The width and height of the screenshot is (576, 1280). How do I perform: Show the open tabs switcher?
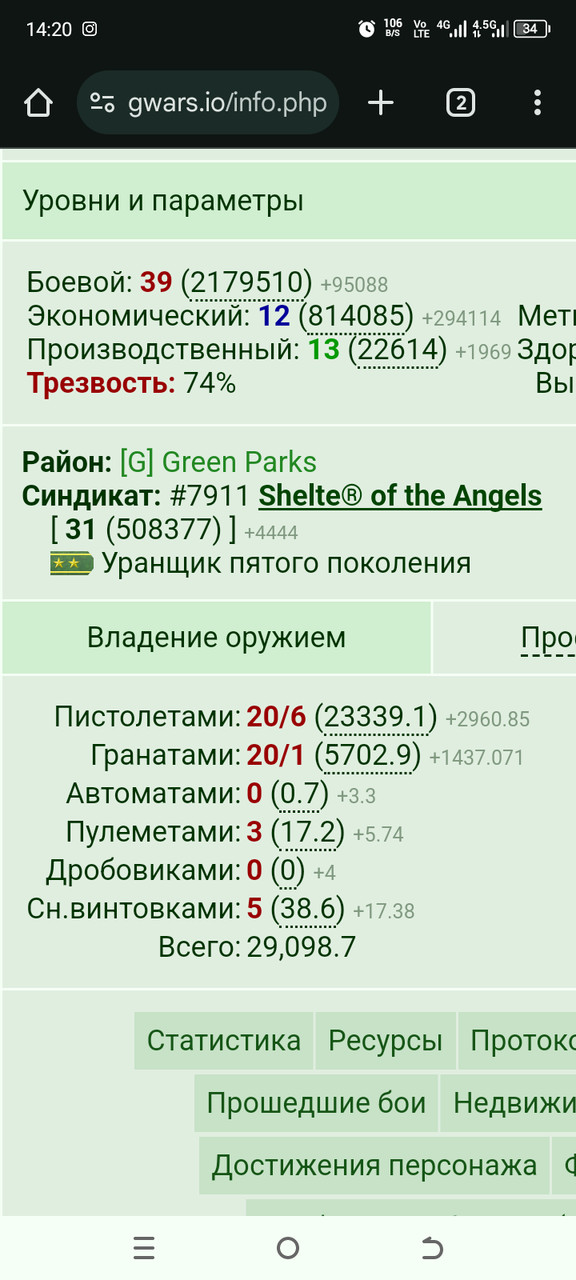pos(460,103)
